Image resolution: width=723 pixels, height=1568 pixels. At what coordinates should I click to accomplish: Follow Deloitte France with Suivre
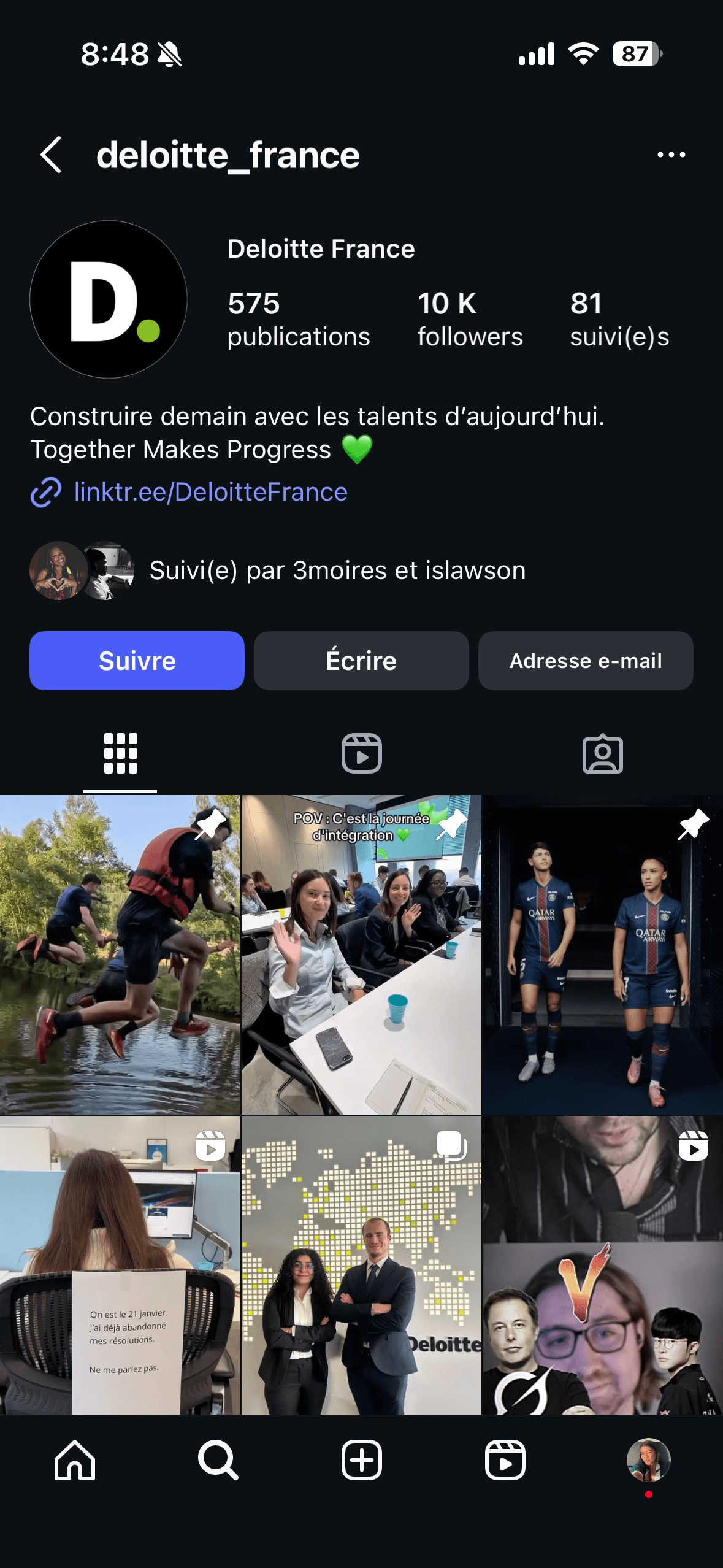click(137, 661)
